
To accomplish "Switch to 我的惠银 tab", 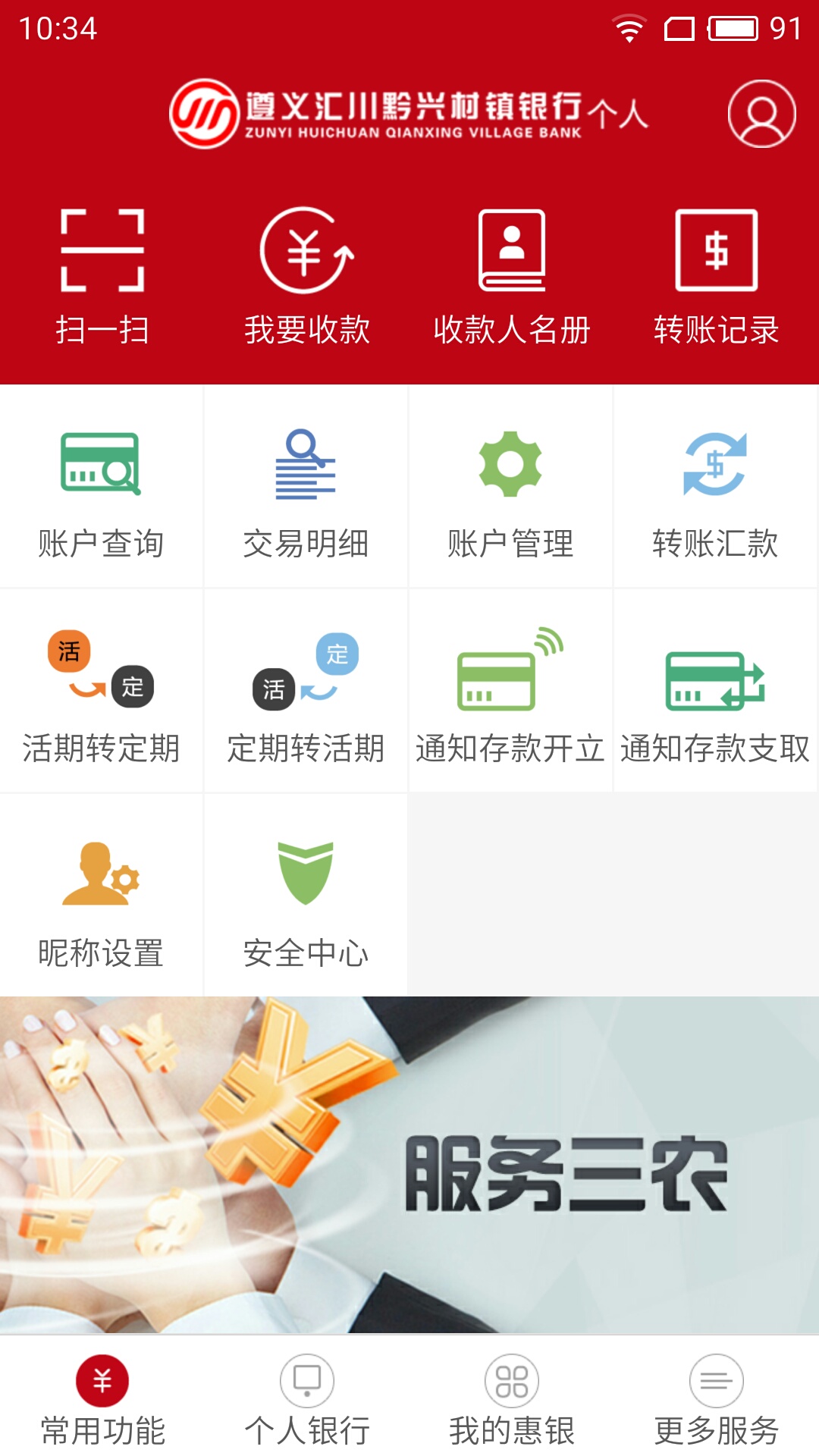I will pos(512,1400).
